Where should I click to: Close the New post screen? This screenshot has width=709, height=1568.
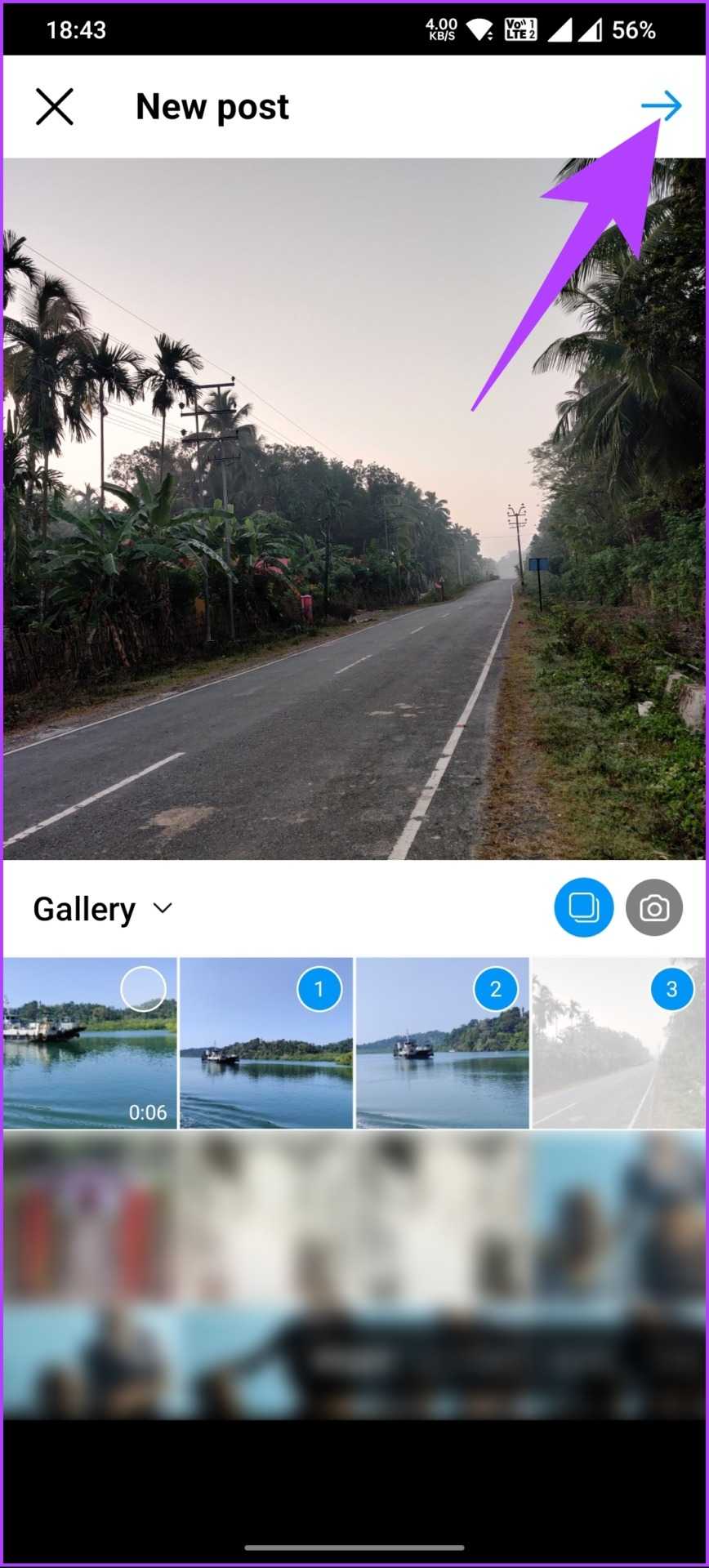[x=55, y=107]
